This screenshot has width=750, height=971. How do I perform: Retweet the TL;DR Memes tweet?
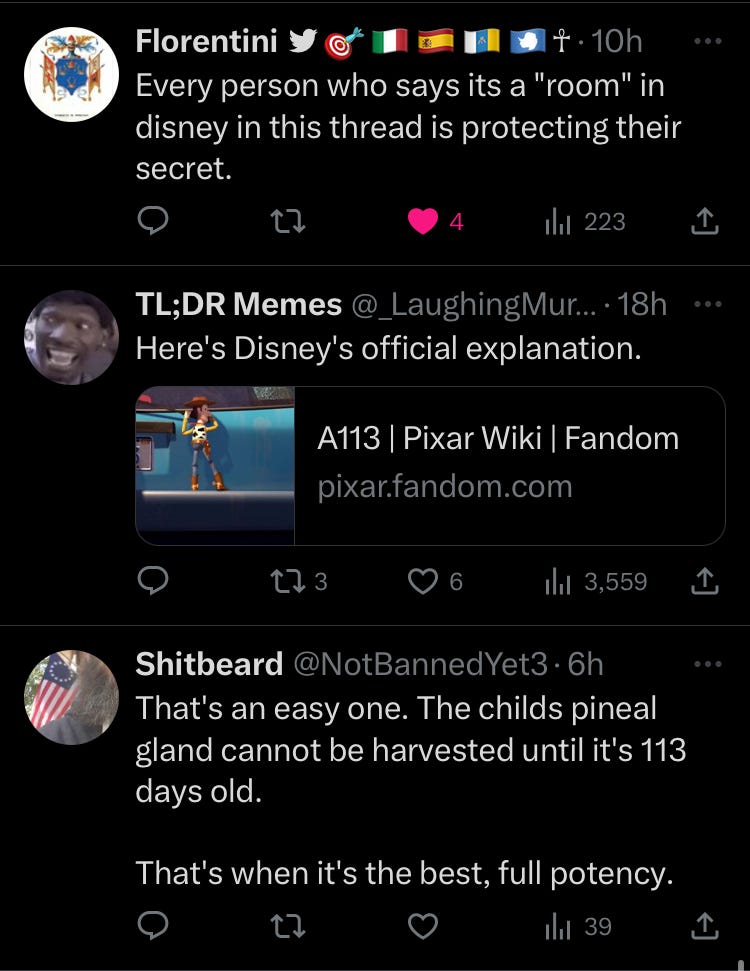click(287, 581)
